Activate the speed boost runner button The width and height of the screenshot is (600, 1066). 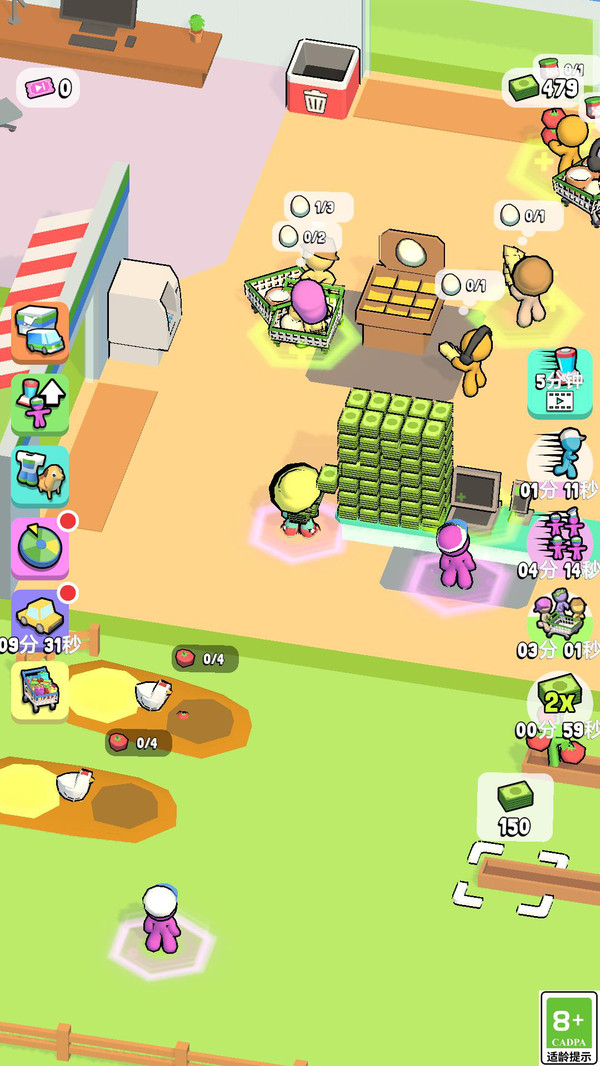pos(561,458)
